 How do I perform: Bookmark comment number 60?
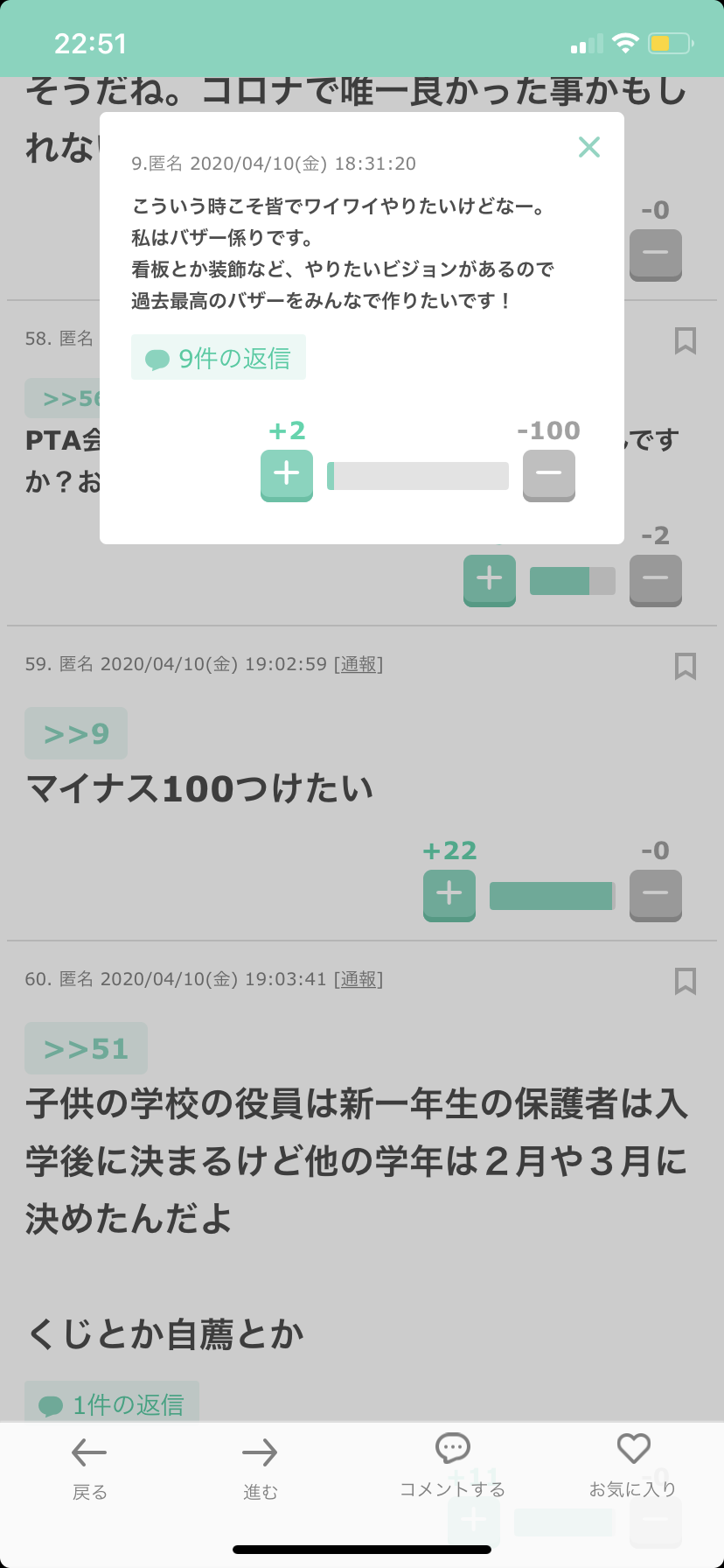tap(686, 983)
